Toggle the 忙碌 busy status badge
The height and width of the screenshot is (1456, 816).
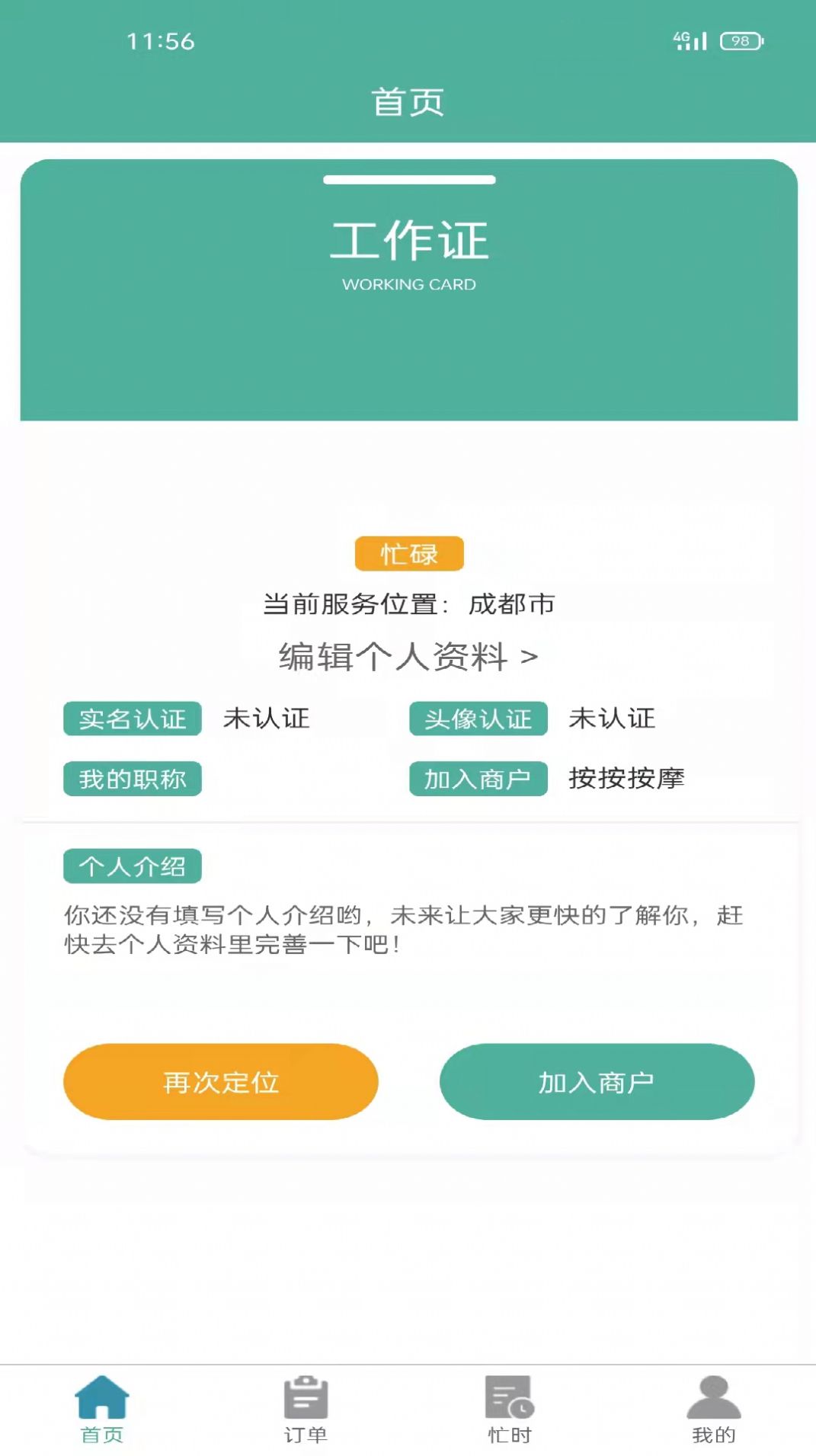pyautogui.click(x=408, y=554)
